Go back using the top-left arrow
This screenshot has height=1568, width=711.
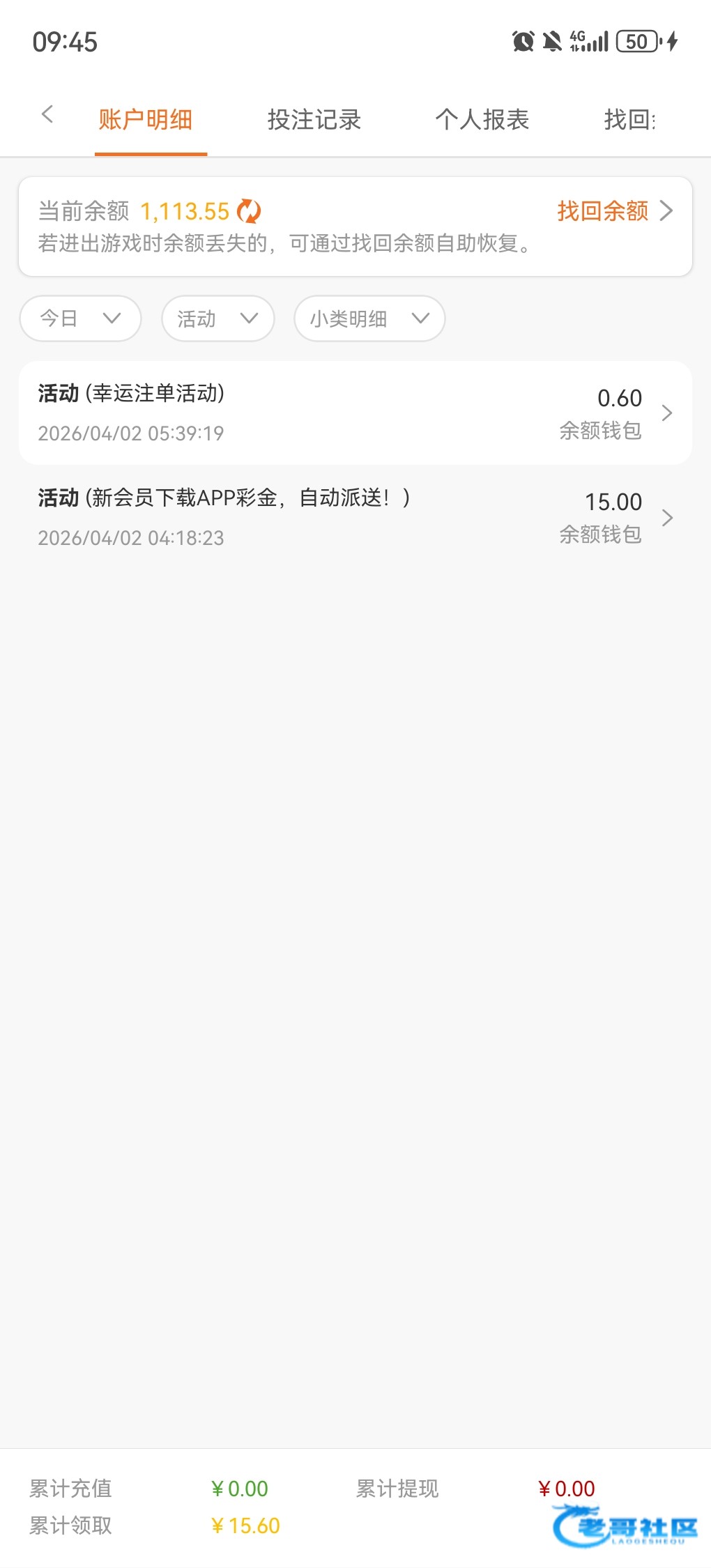coord(47,114)
